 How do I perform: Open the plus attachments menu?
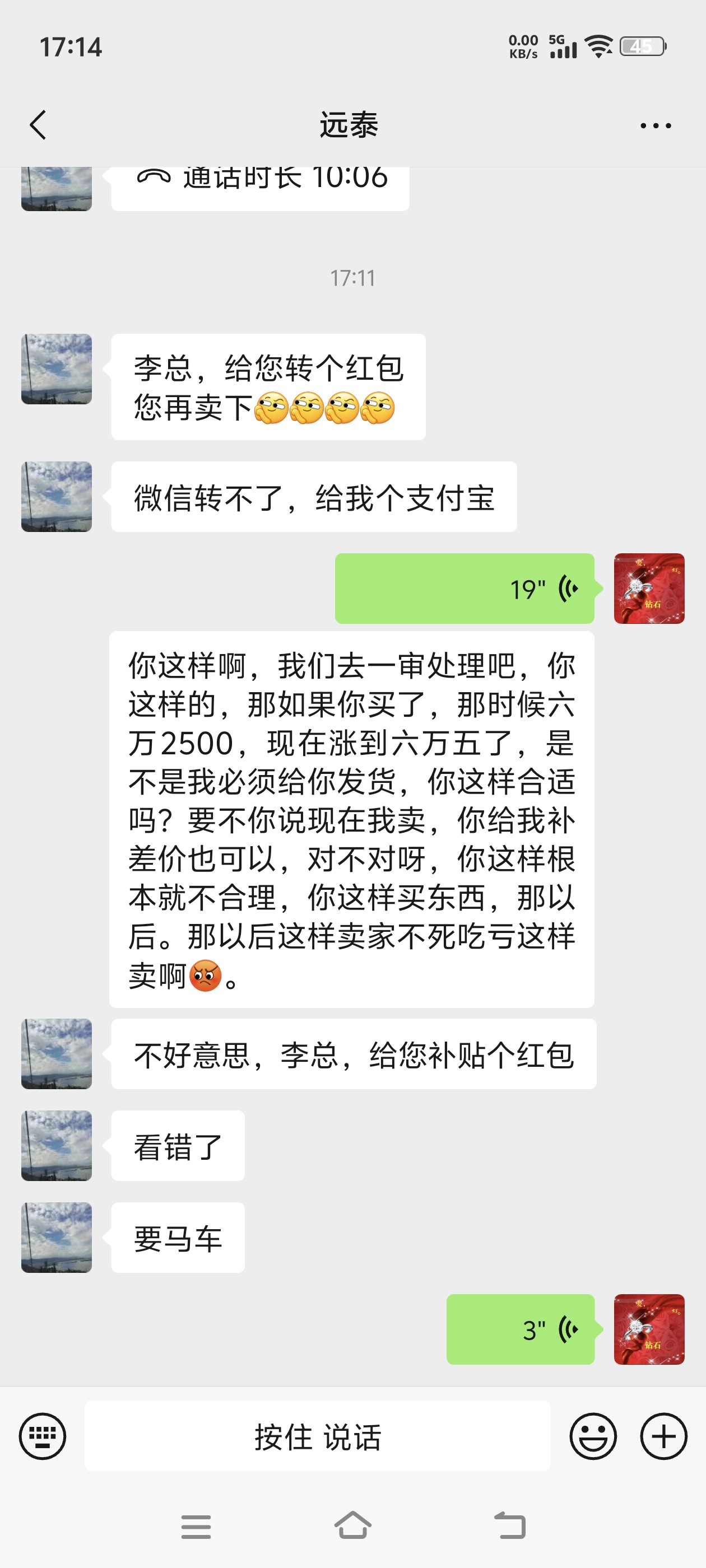663,1436
